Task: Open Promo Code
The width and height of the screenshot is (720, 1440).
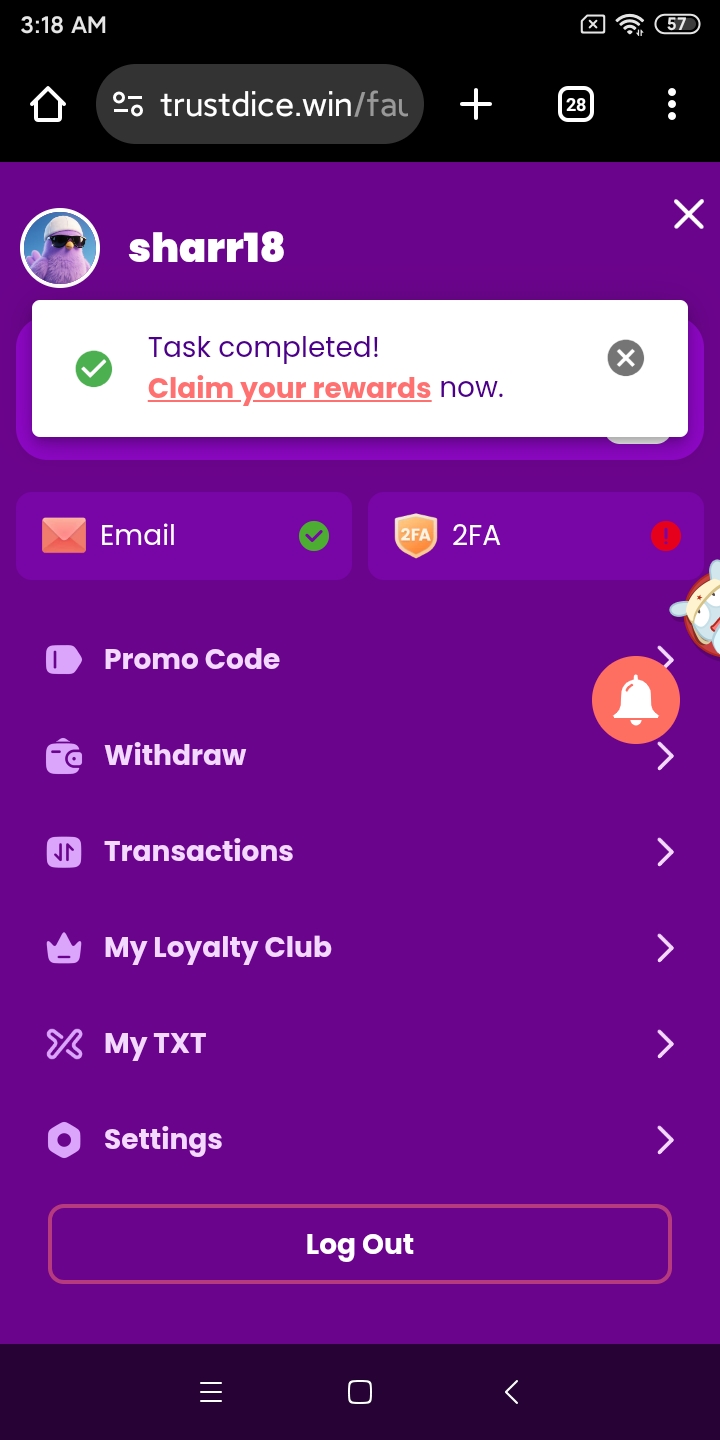Action: (360, 659)
